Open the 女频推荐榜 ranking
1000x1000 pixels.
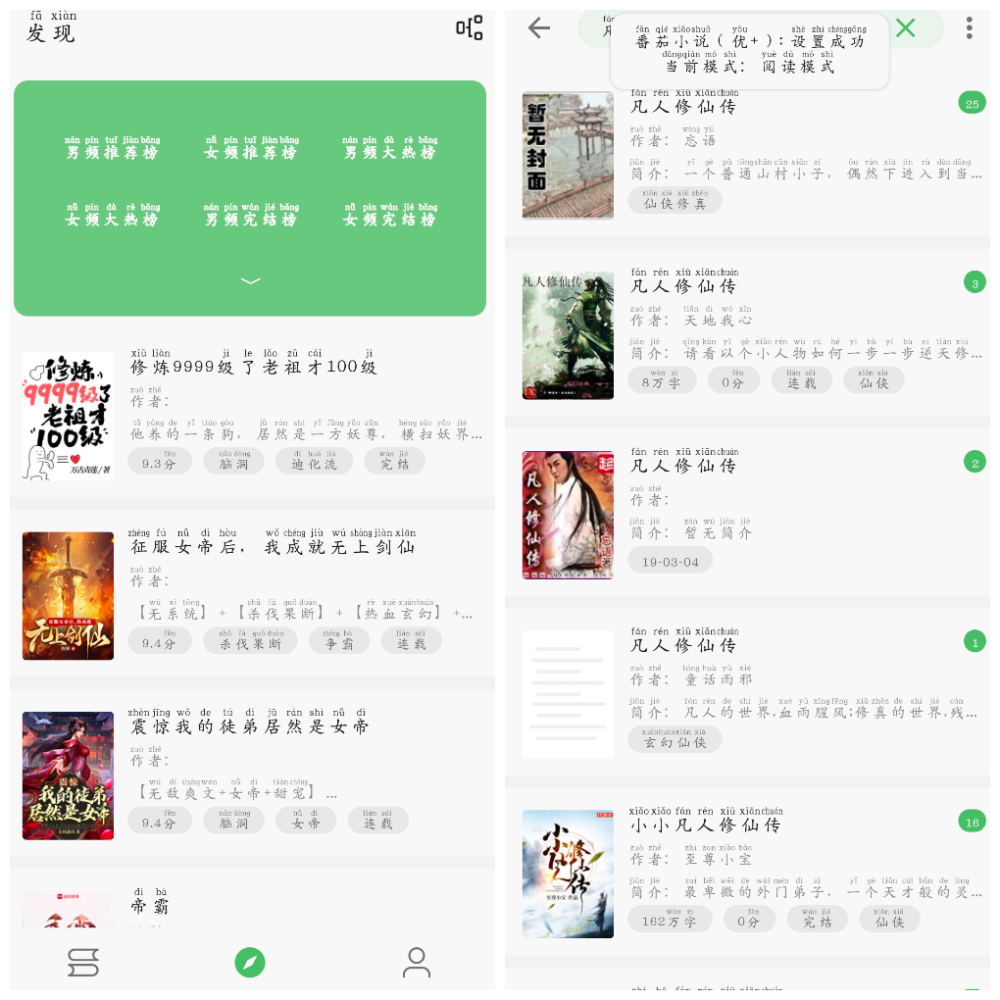[x=250, y=152]
